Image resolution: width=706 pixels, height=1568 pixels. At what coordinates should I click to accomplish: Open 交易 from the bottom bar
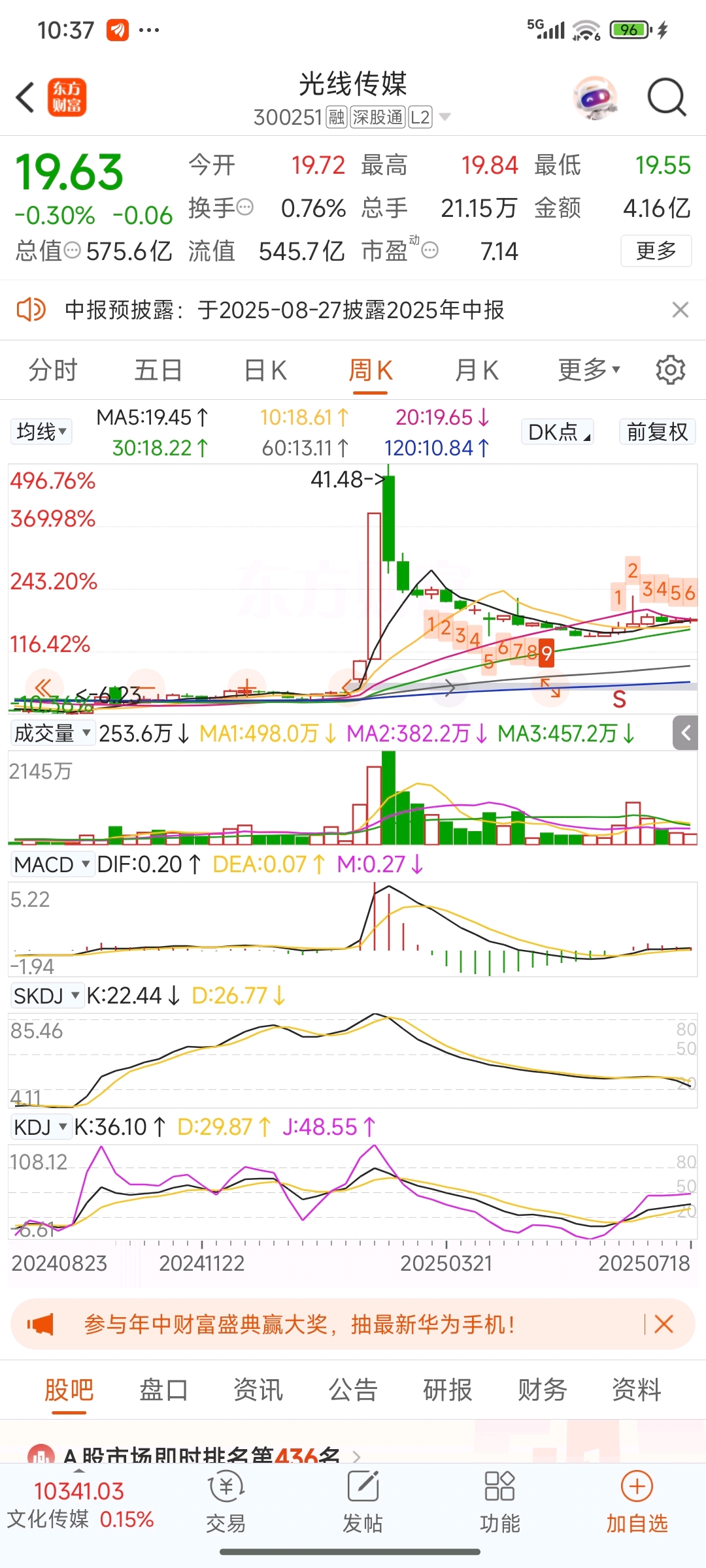click(x=226, y=1503)
